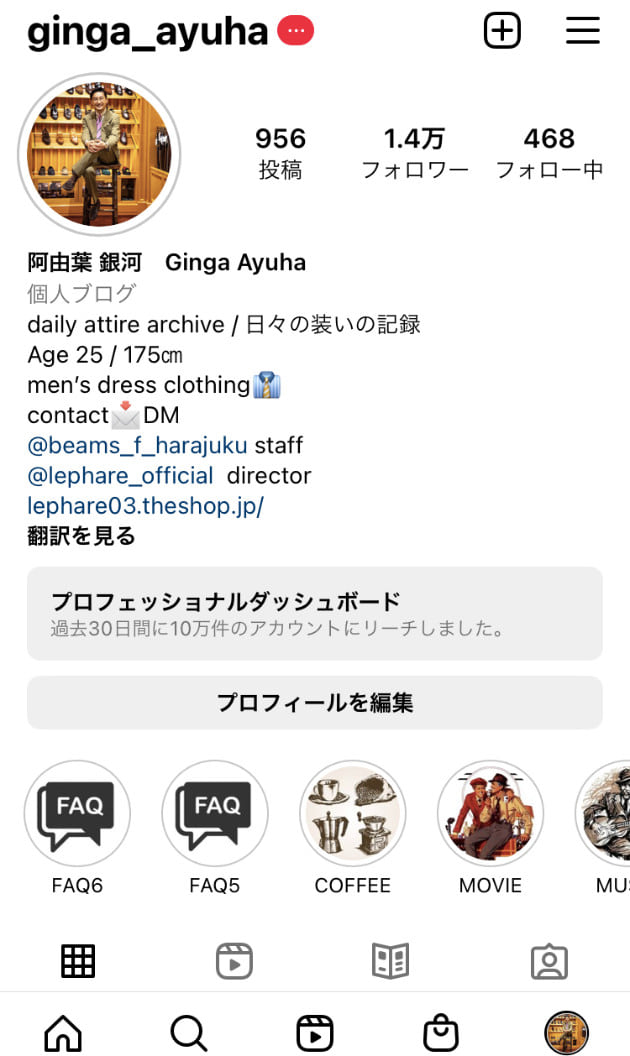Tap the profile picture
Image resolution: width=630 pixels, height=1056 pixels.
[x=99, y=152]
